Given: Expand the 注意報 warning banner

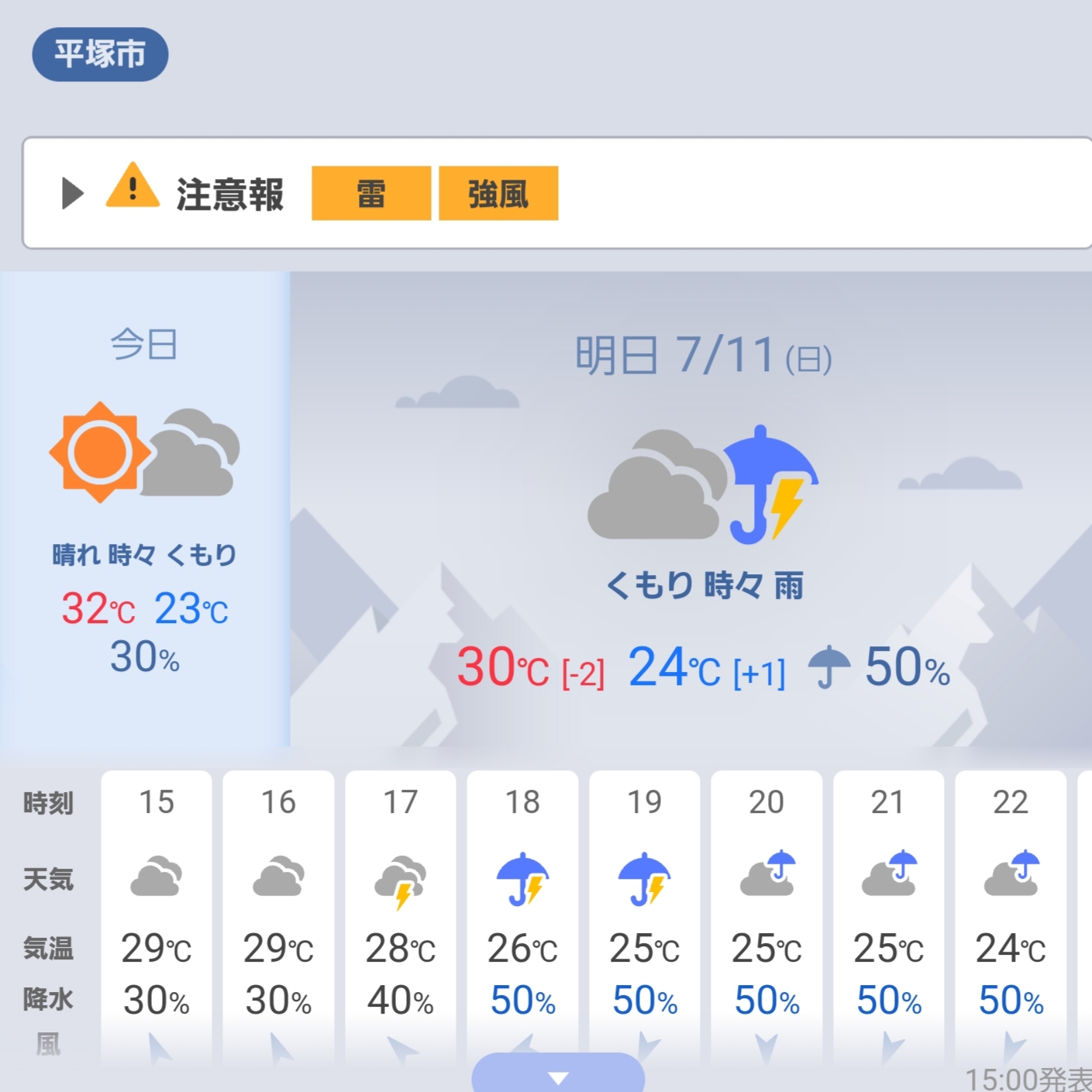Looking at the screenshot, I should coord(73,193).
